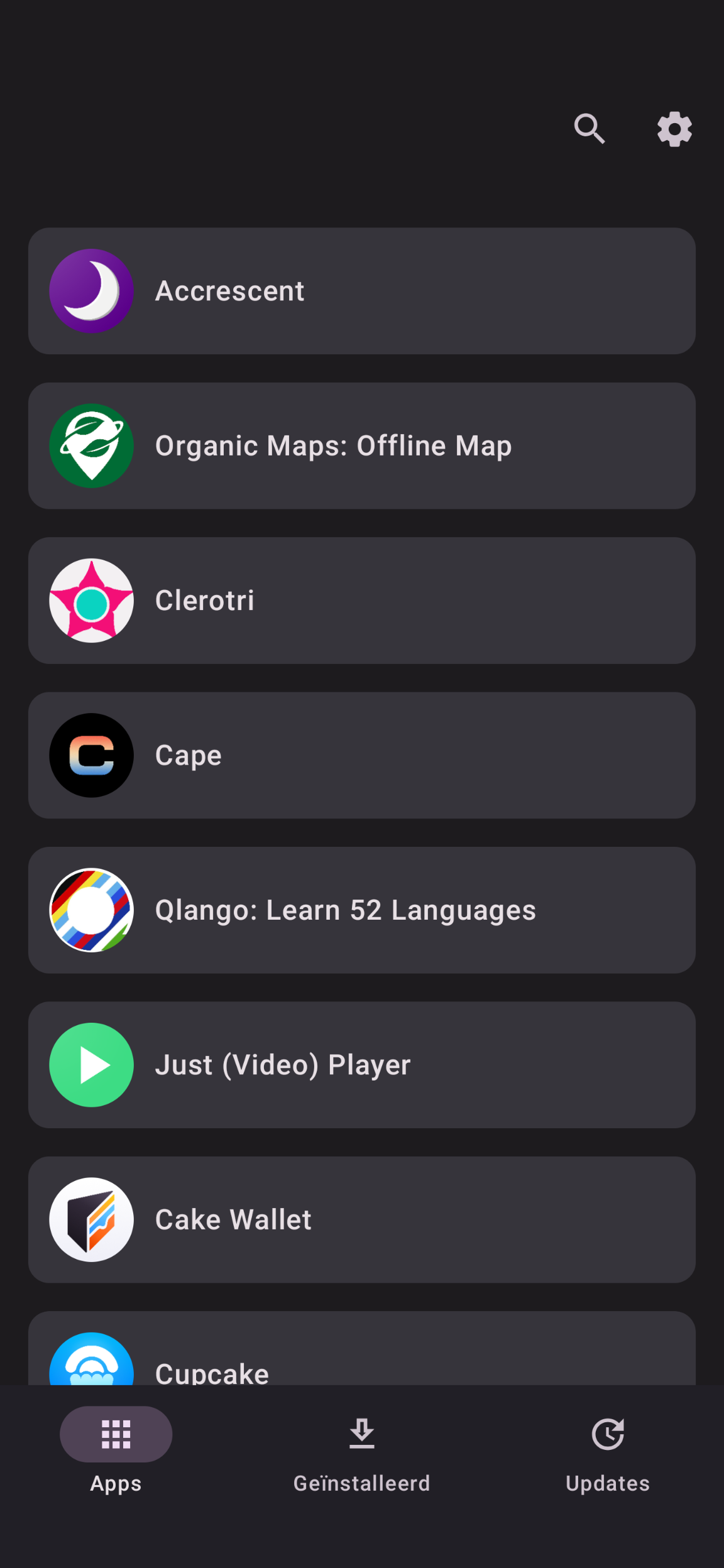Viewport: 724px width, 1568px height.
Task: Switch to the Updates tab
Action: point(608,1457)
